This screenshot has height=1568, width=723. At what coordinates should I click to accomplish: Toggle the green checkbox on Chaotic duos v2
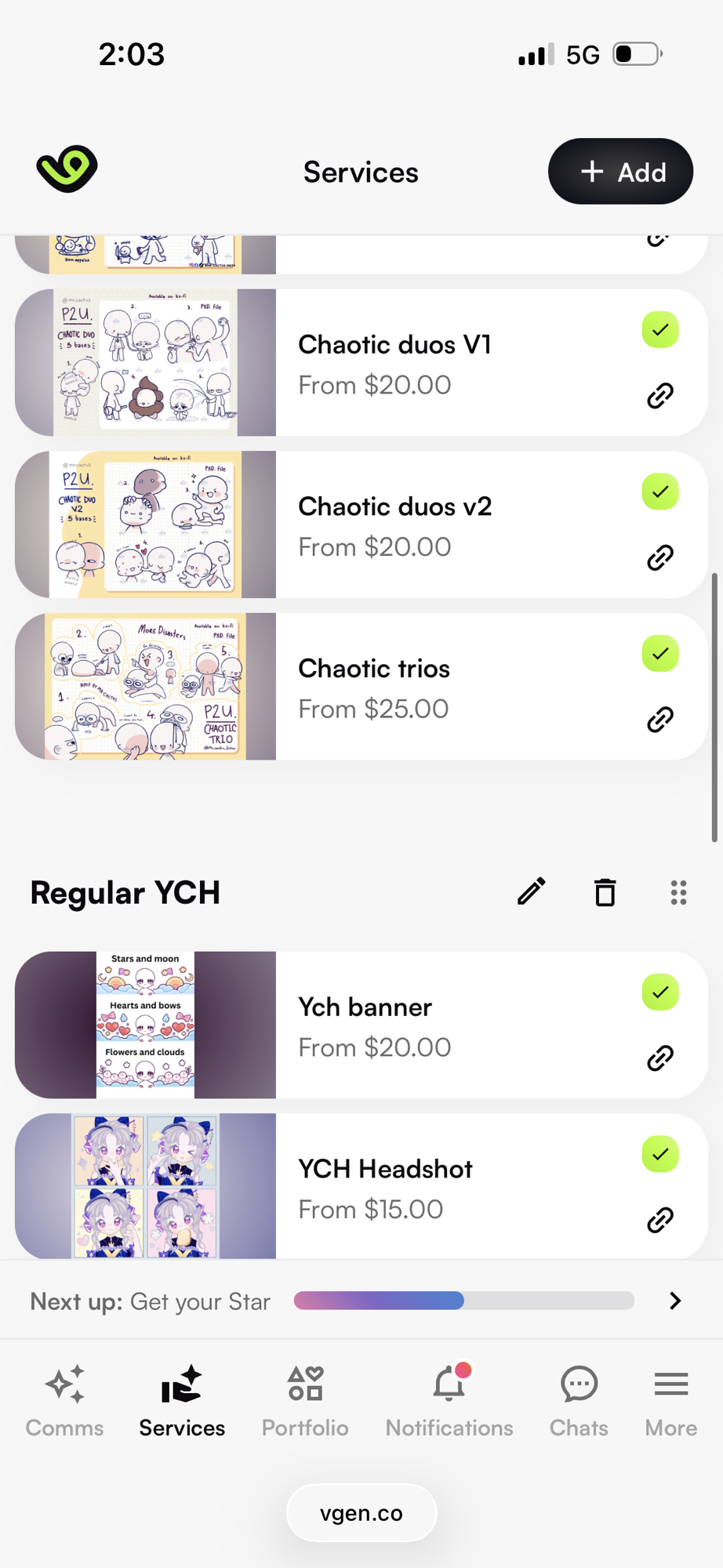coord(659,492)
